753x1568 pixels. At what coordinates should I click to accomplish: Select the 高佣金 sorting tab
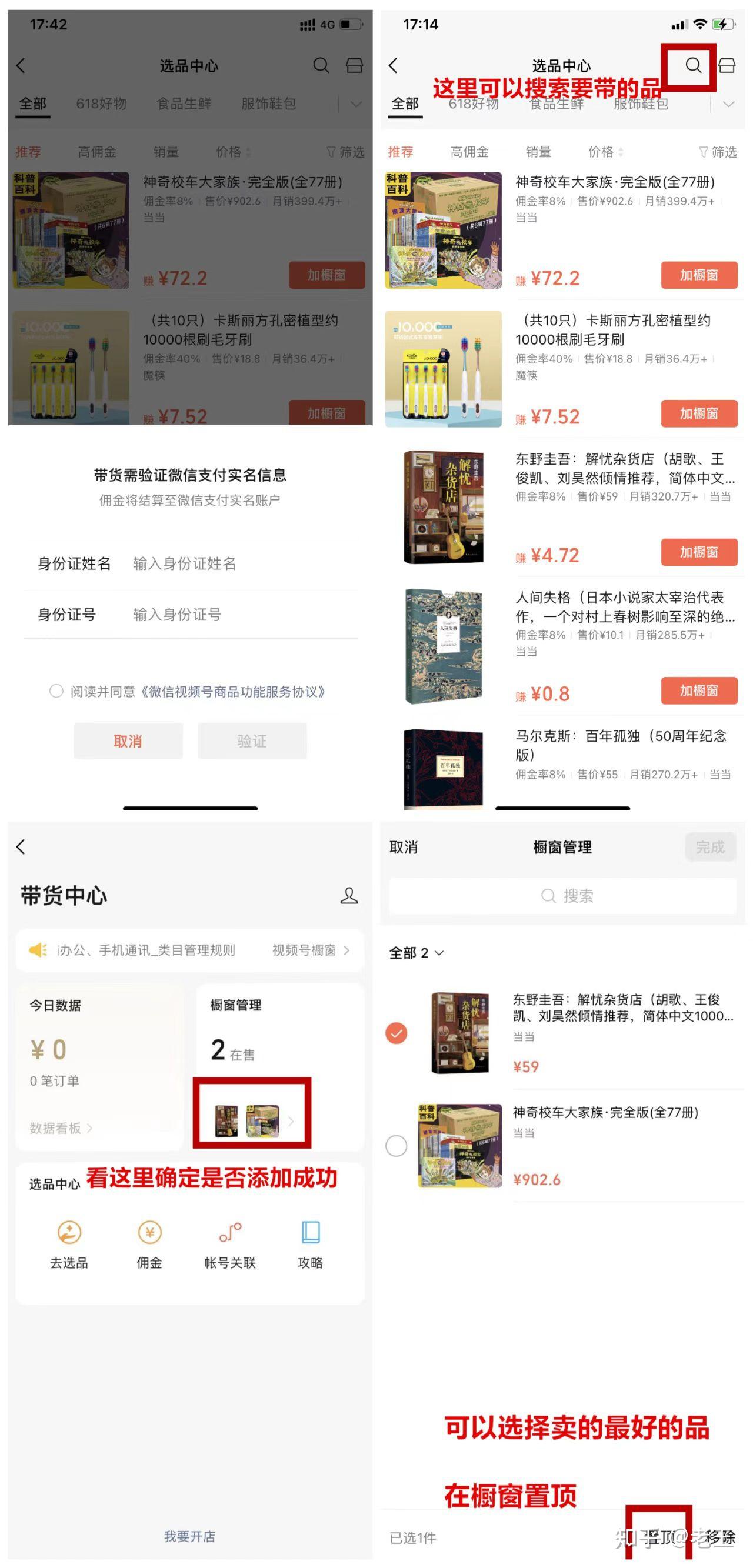coord(471,152)
